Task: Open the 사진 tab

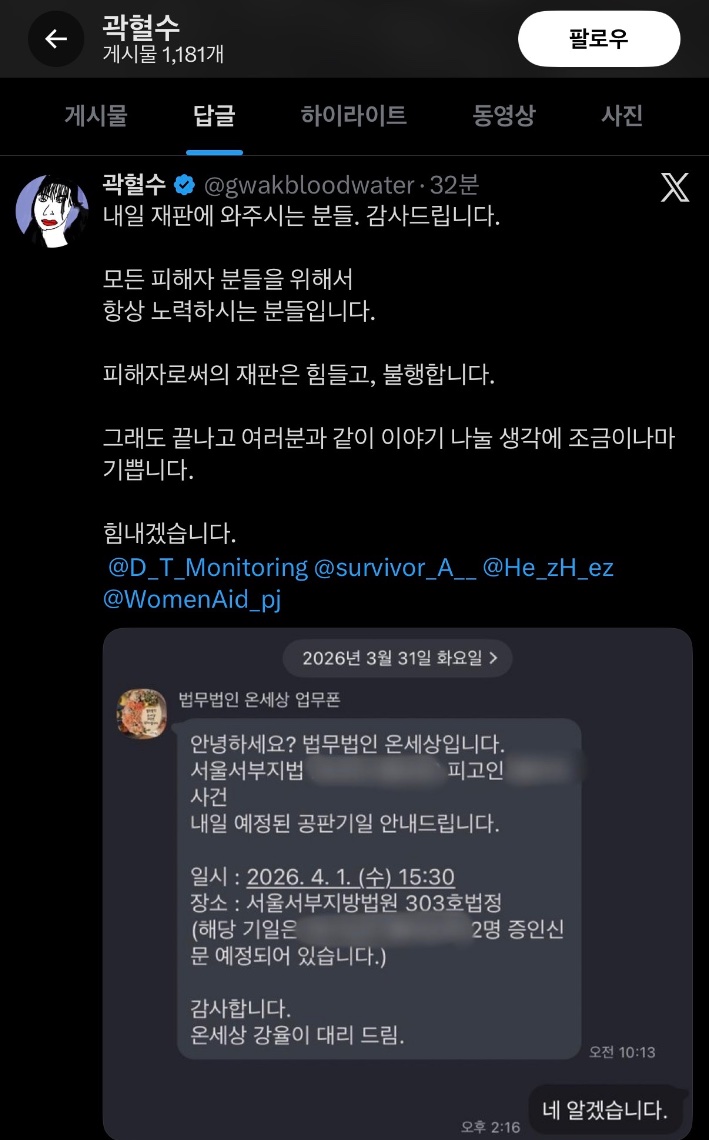Action: pyautogui.click(x=622, y=115)
